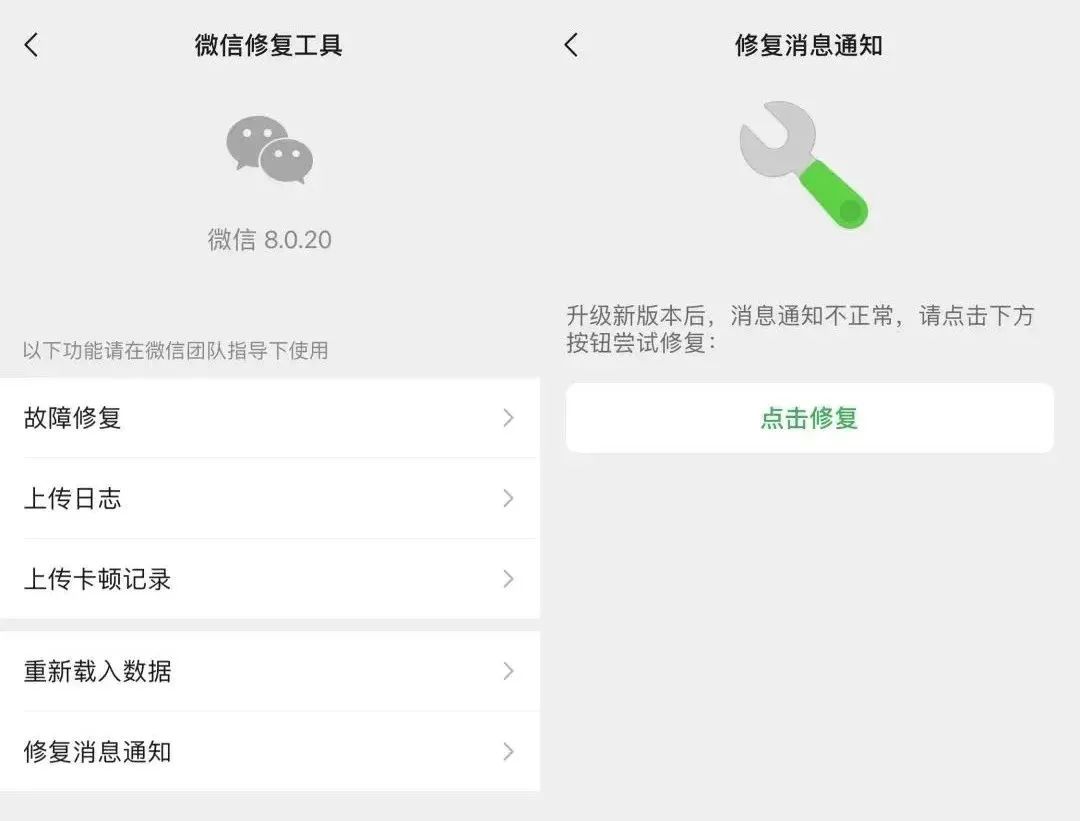Go back from the 修复消息通知 page
1080x821 pixels.
tap(571, 45)
